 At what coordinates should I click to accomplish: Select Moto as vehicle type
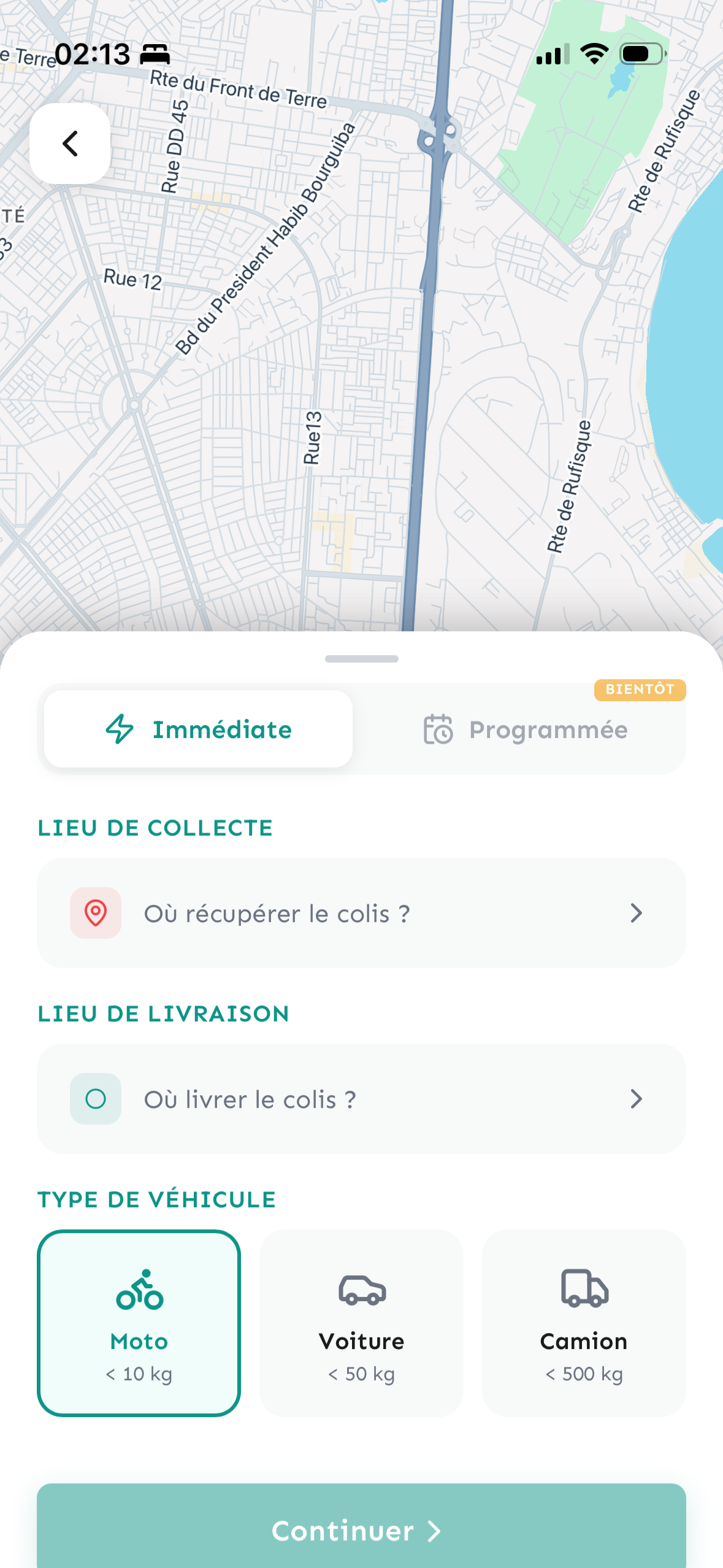tap(139, 1323)
